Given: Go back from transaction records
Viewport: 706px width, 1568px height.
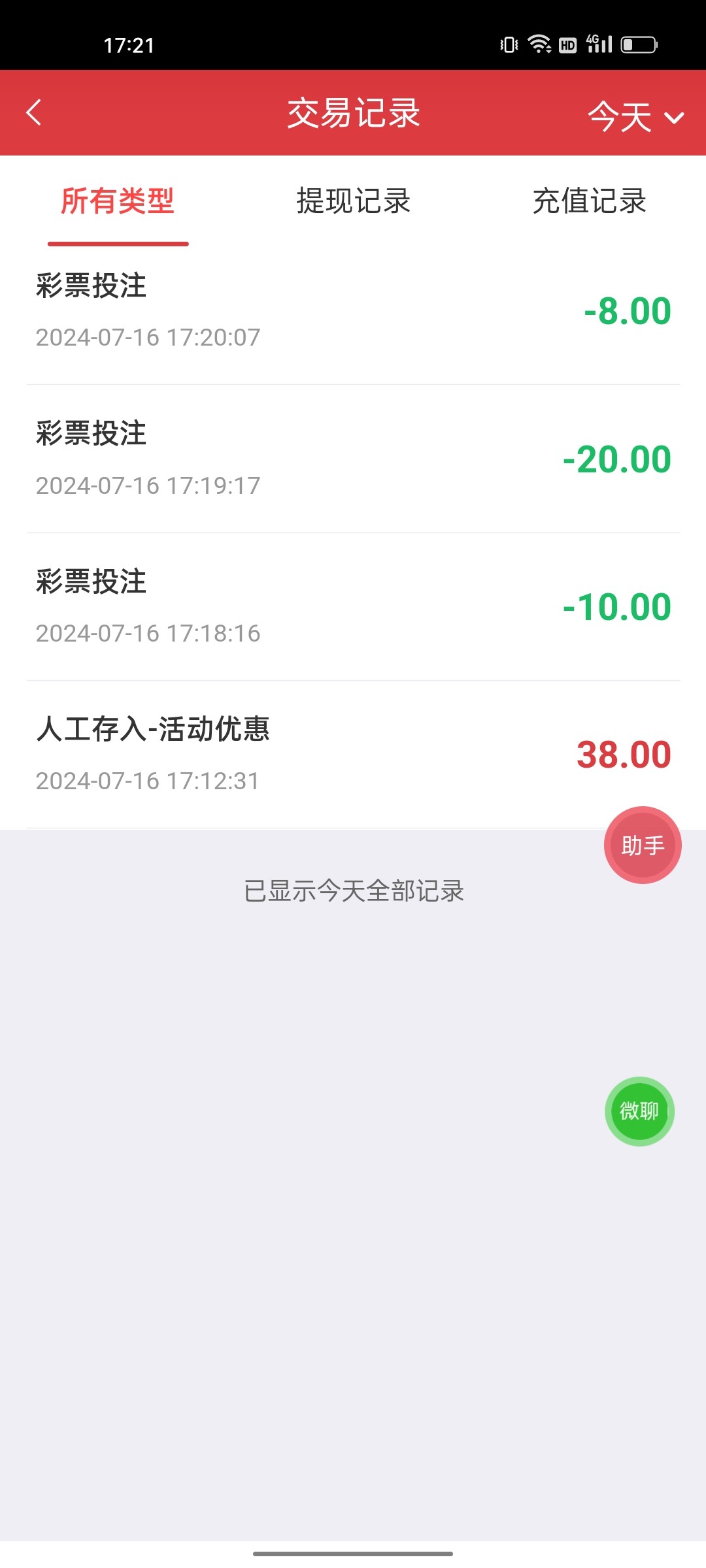Looking at the screenshot, I should click(x=34, y=112).
